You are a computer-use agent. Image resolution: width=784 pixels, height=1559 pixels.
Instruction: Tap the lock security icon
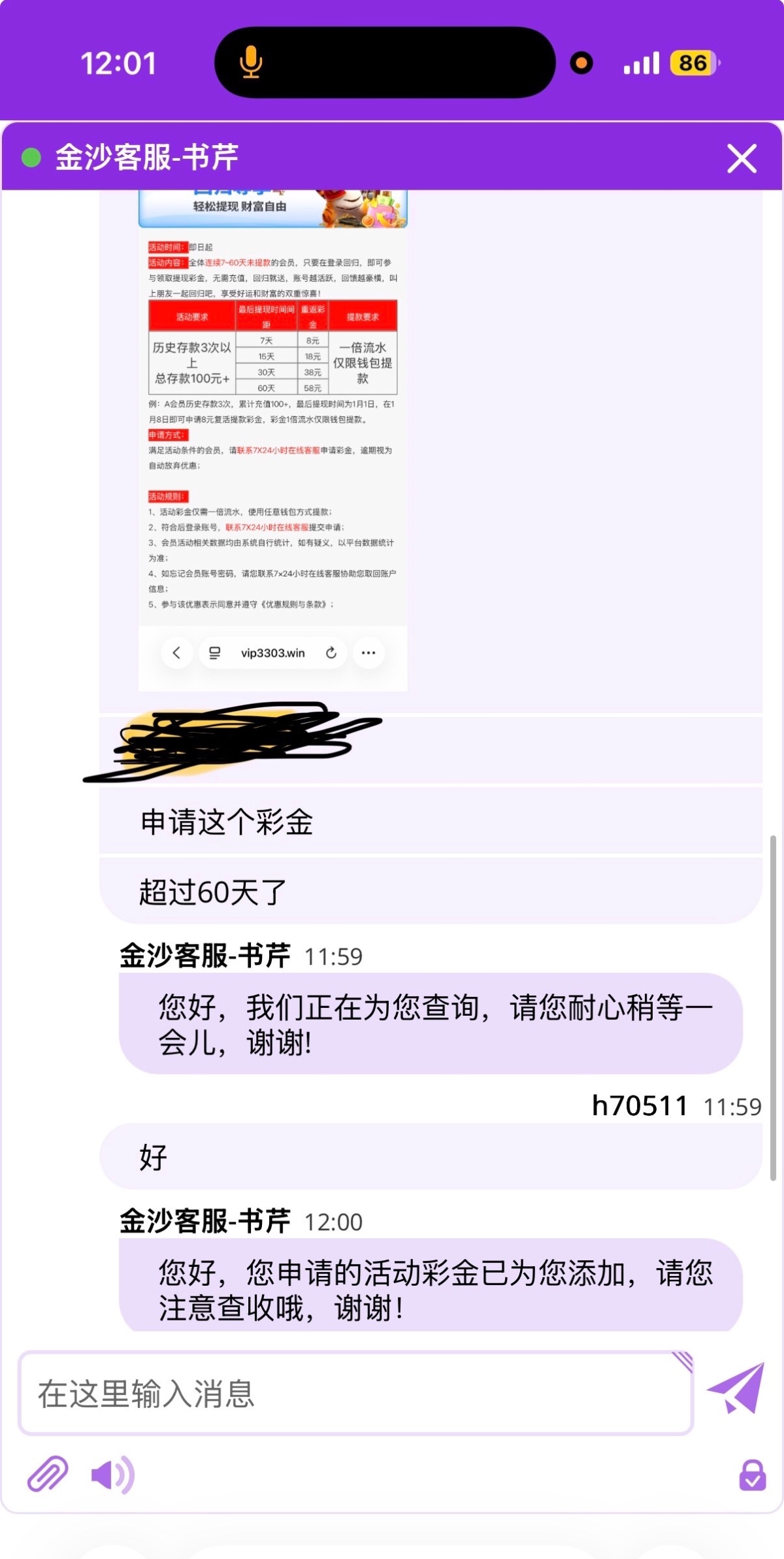[x=752, y=1475]
